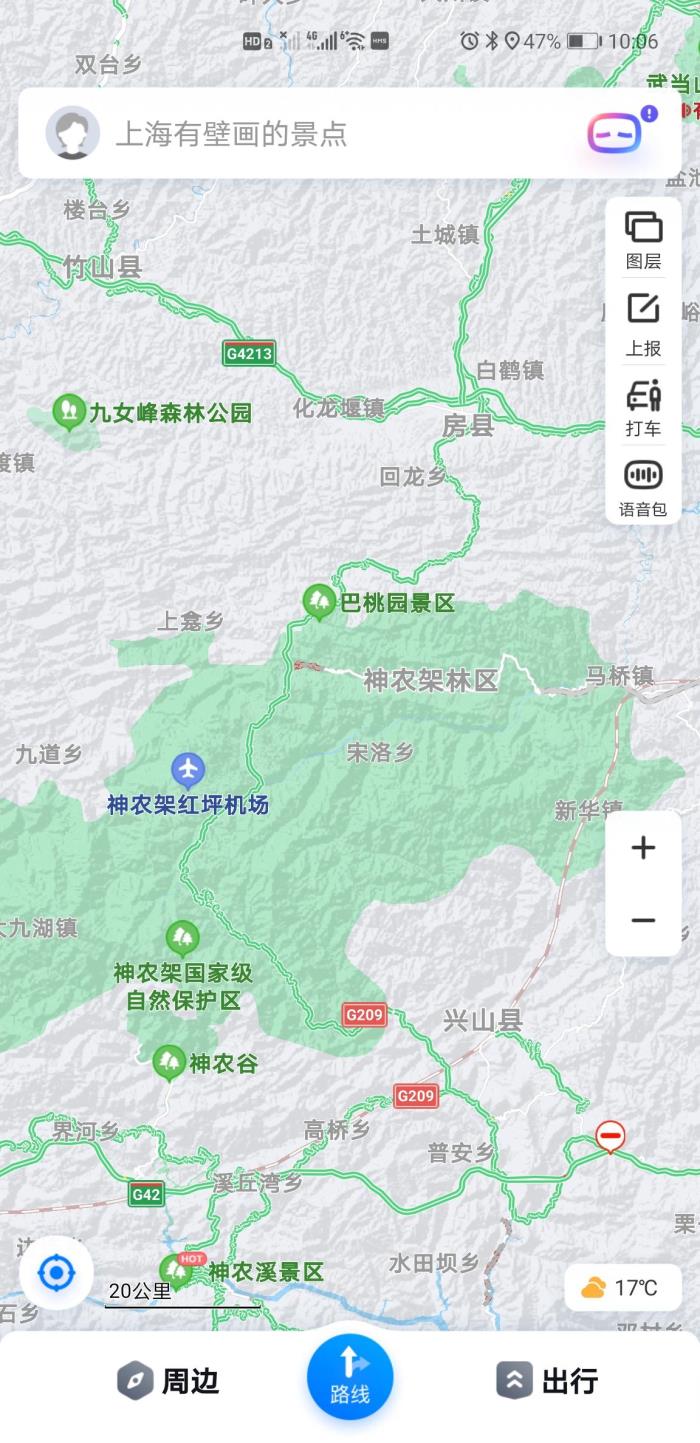
Task: Open the profile avatar
Action: pos(72,133)
